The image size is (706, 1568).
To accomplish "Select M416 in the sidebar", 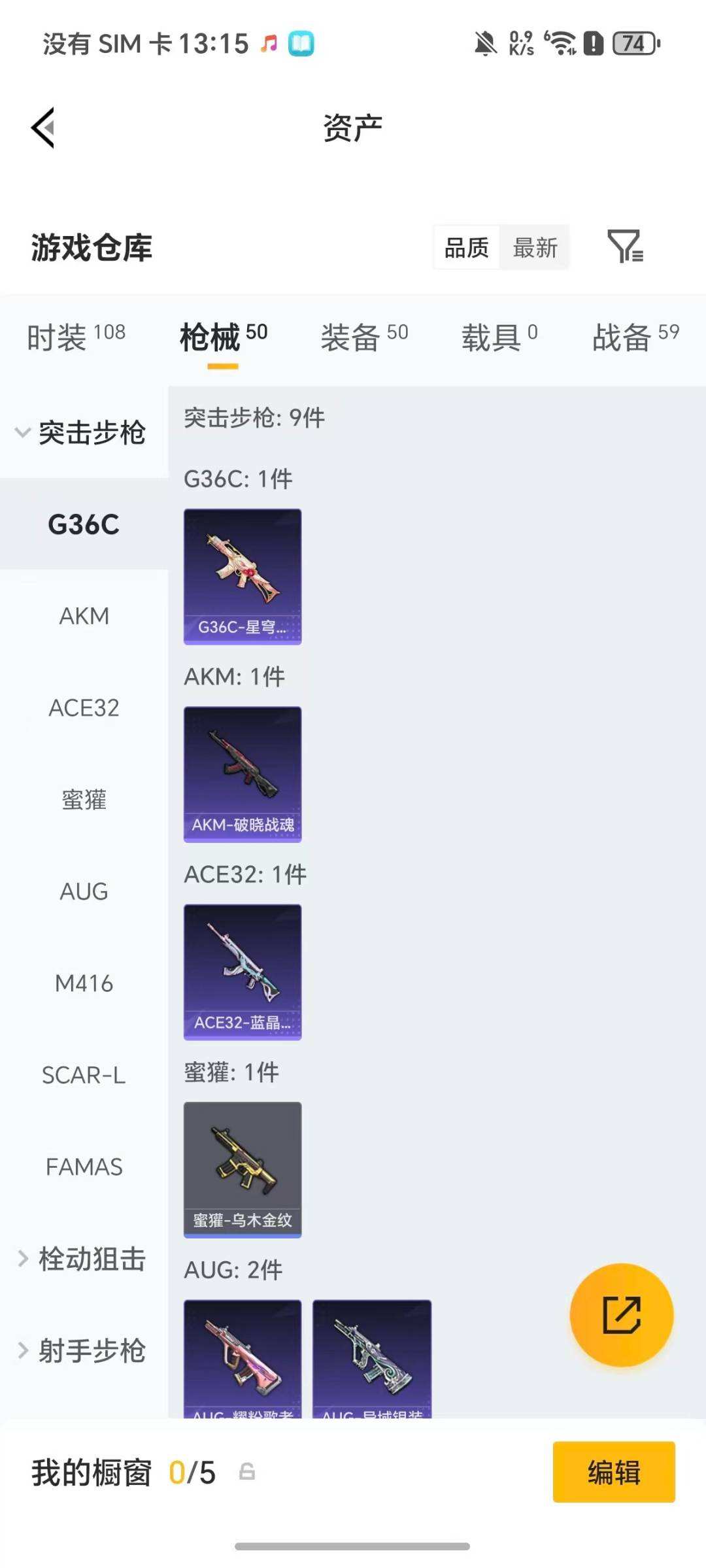I will (84, 983).
